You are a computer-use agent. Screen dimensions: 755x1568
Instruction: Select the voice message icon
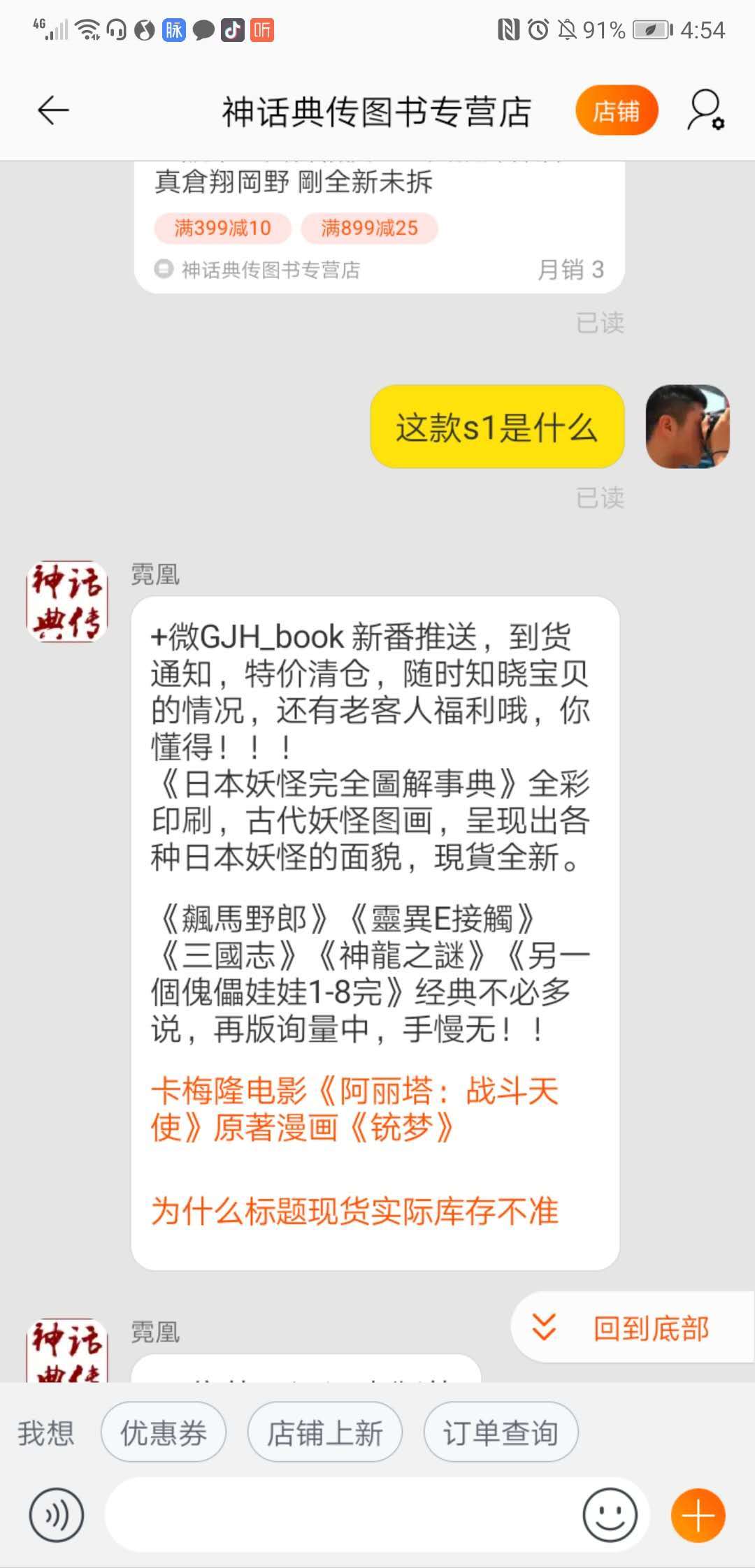click(56, 1515)
